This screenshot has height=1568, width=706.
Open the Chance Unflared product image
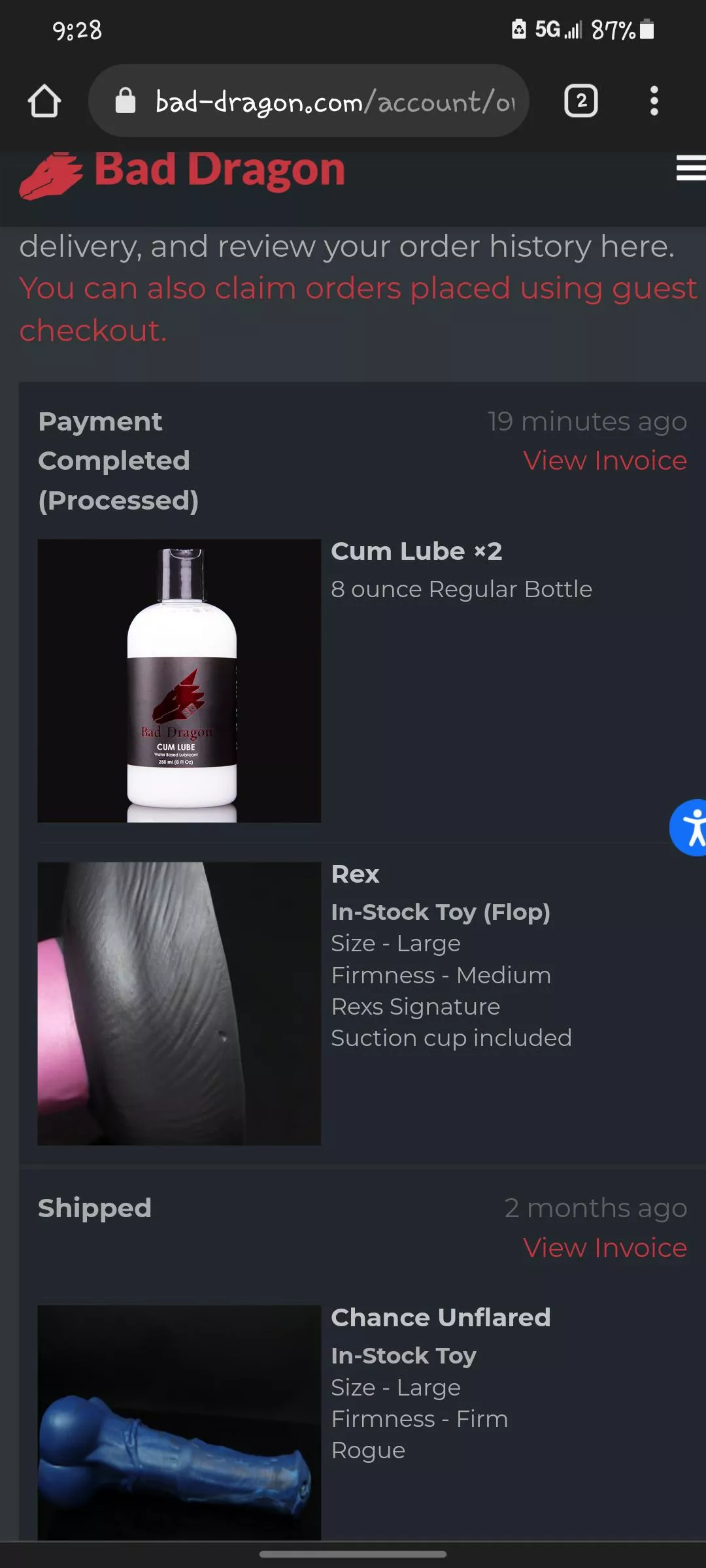point(179,1422)
